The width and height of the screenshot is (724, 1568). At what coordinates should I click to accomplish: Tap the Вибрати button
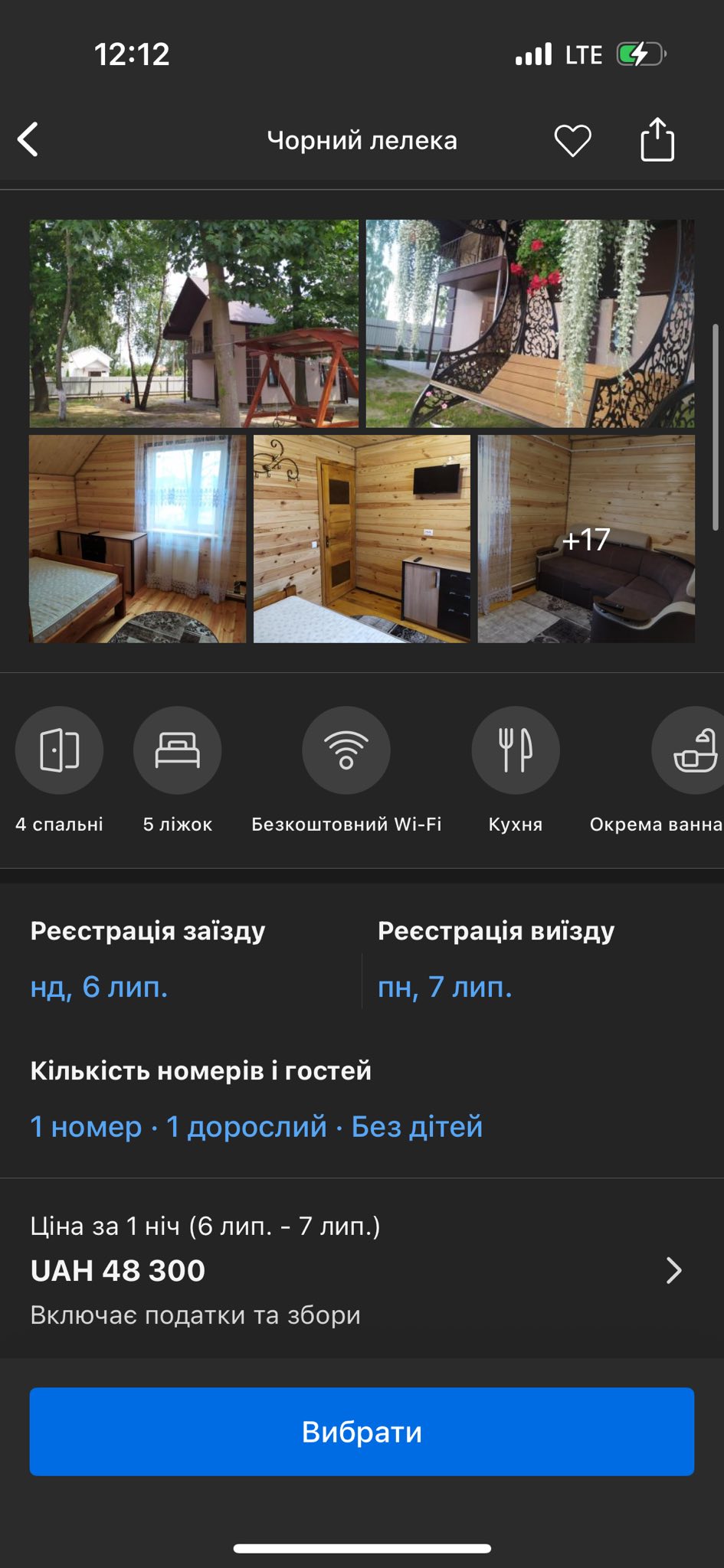tap(362, 1431)
